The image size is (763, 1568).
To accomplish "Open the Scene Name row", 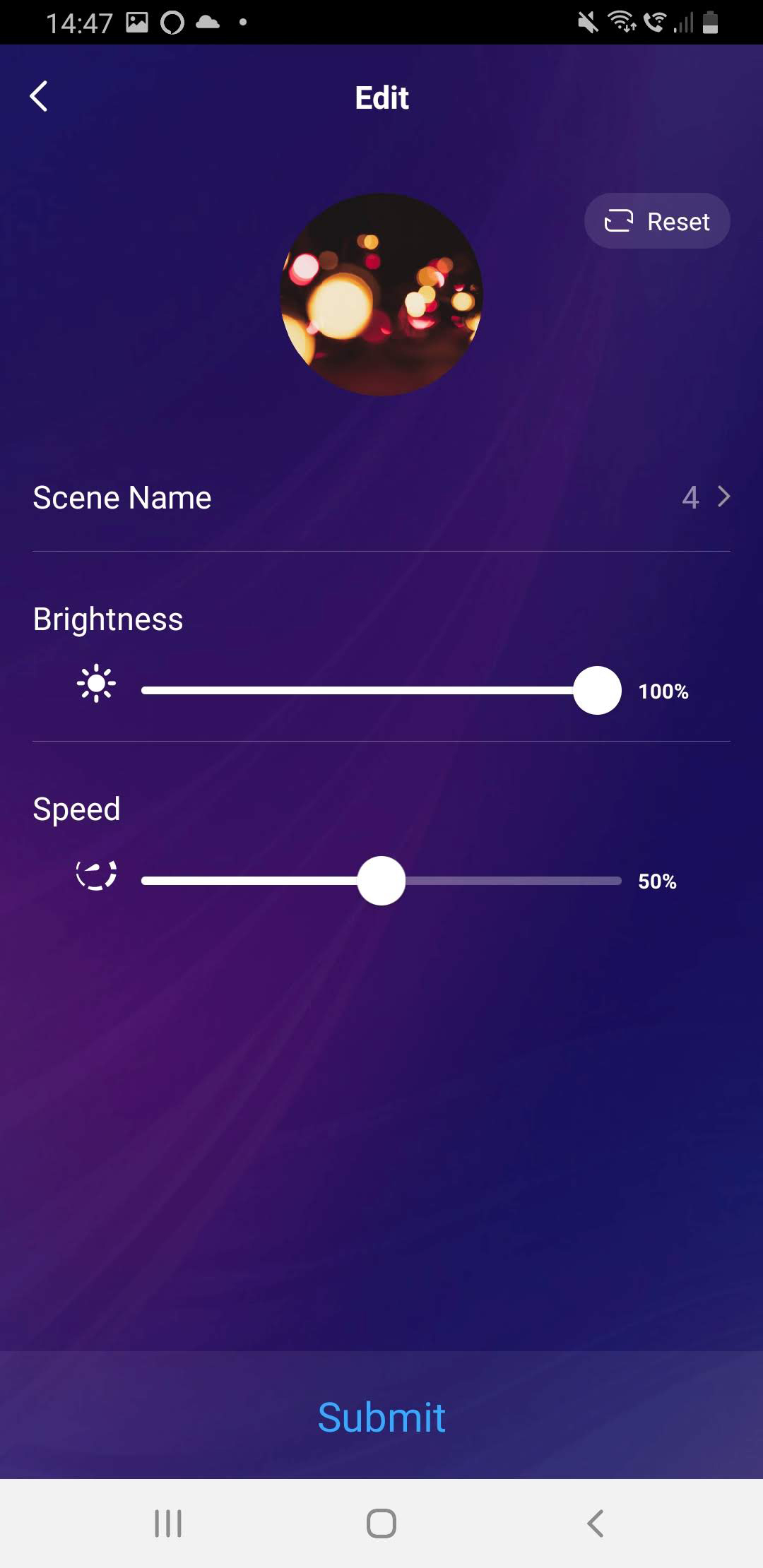I will click(381, 498).
